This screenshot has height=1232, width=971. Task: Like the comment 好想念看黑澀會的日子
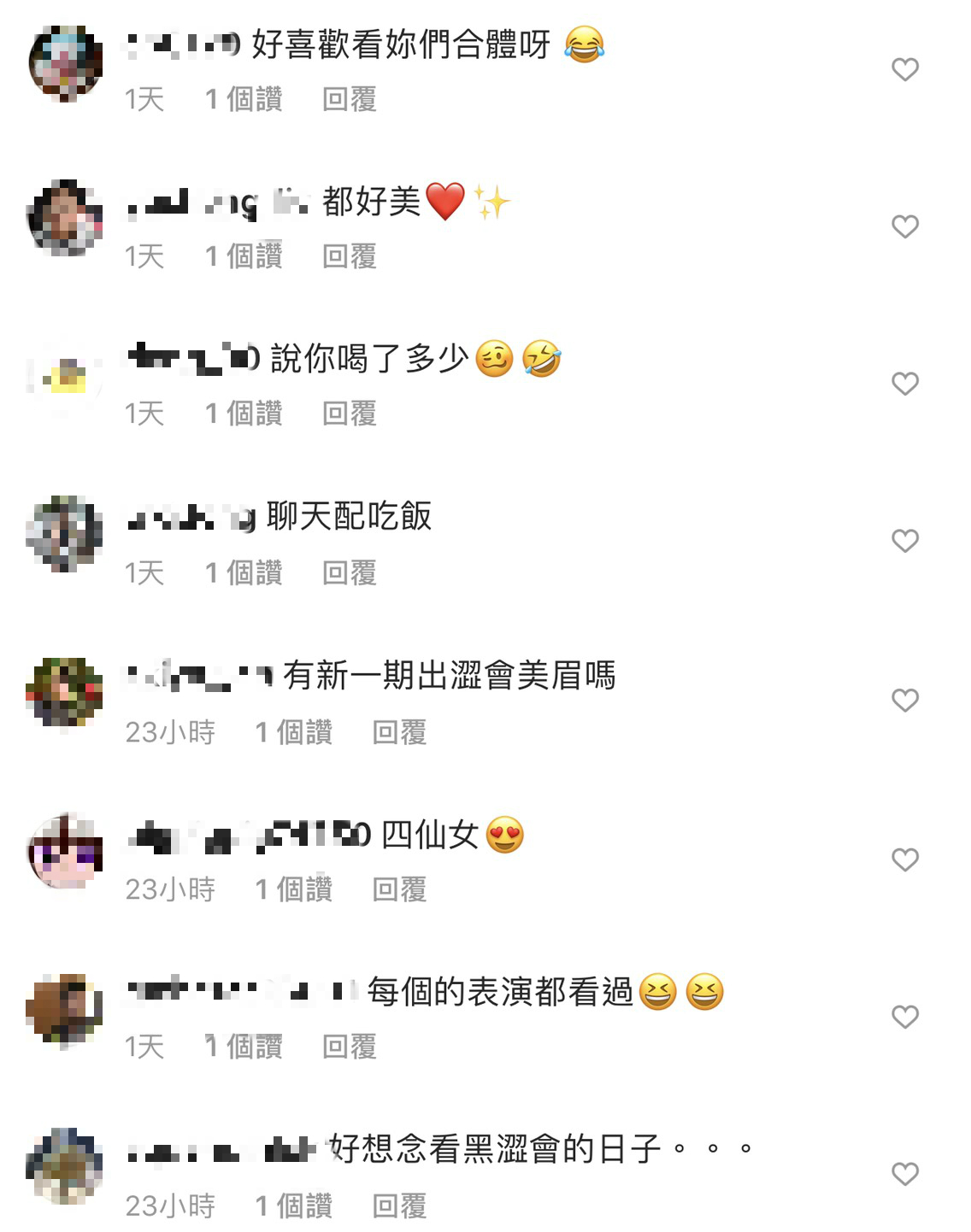[x=904, y=1174]
